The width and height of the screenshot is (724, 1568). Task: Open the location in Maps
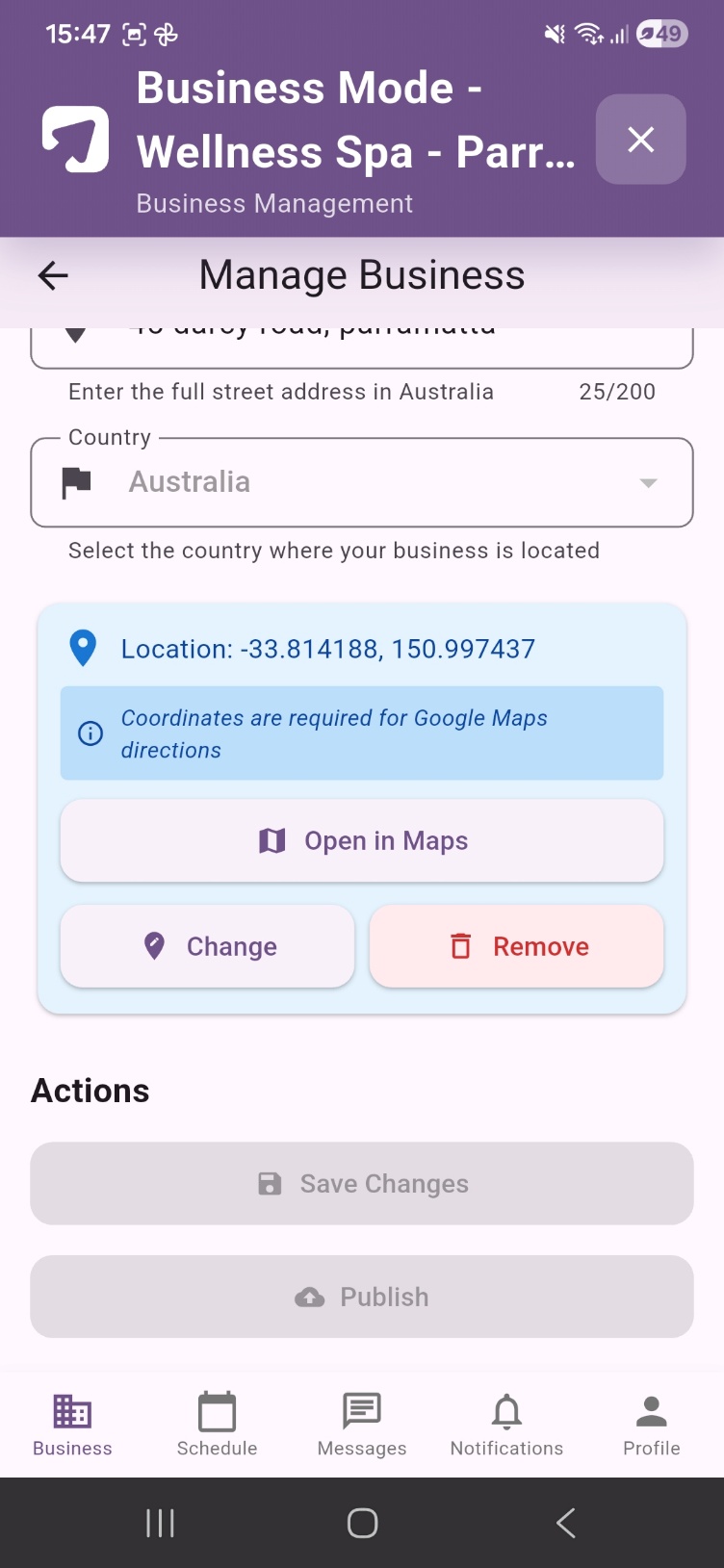tap(362, 841)
